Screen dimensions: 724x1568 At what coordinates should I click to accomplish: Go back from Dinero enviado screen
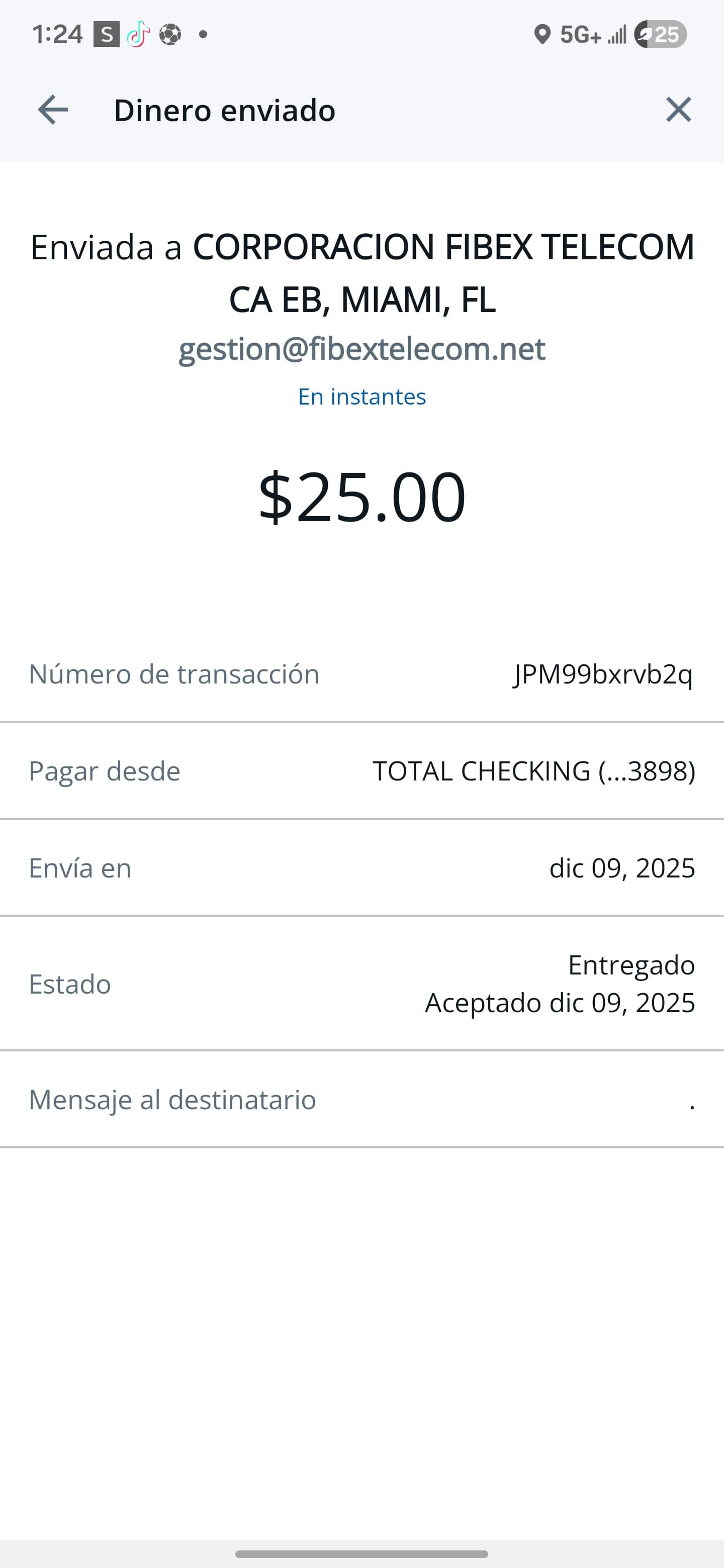click(x=53, y=110)
